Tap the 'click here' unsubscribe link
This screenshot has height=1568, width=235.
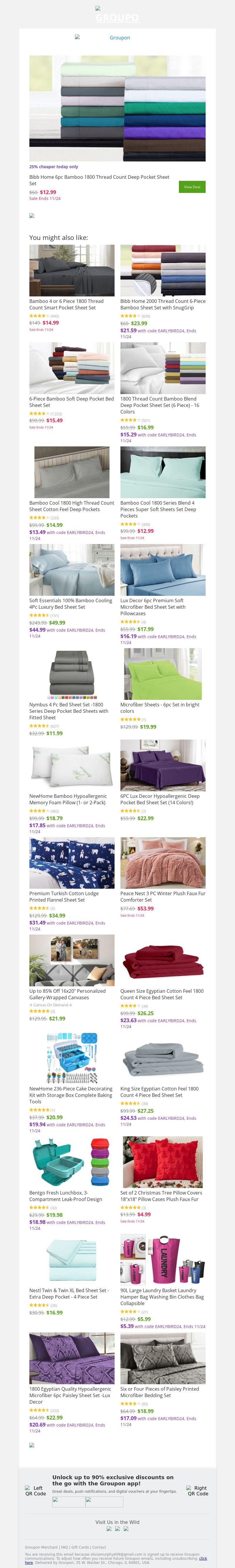[203, 1558]
